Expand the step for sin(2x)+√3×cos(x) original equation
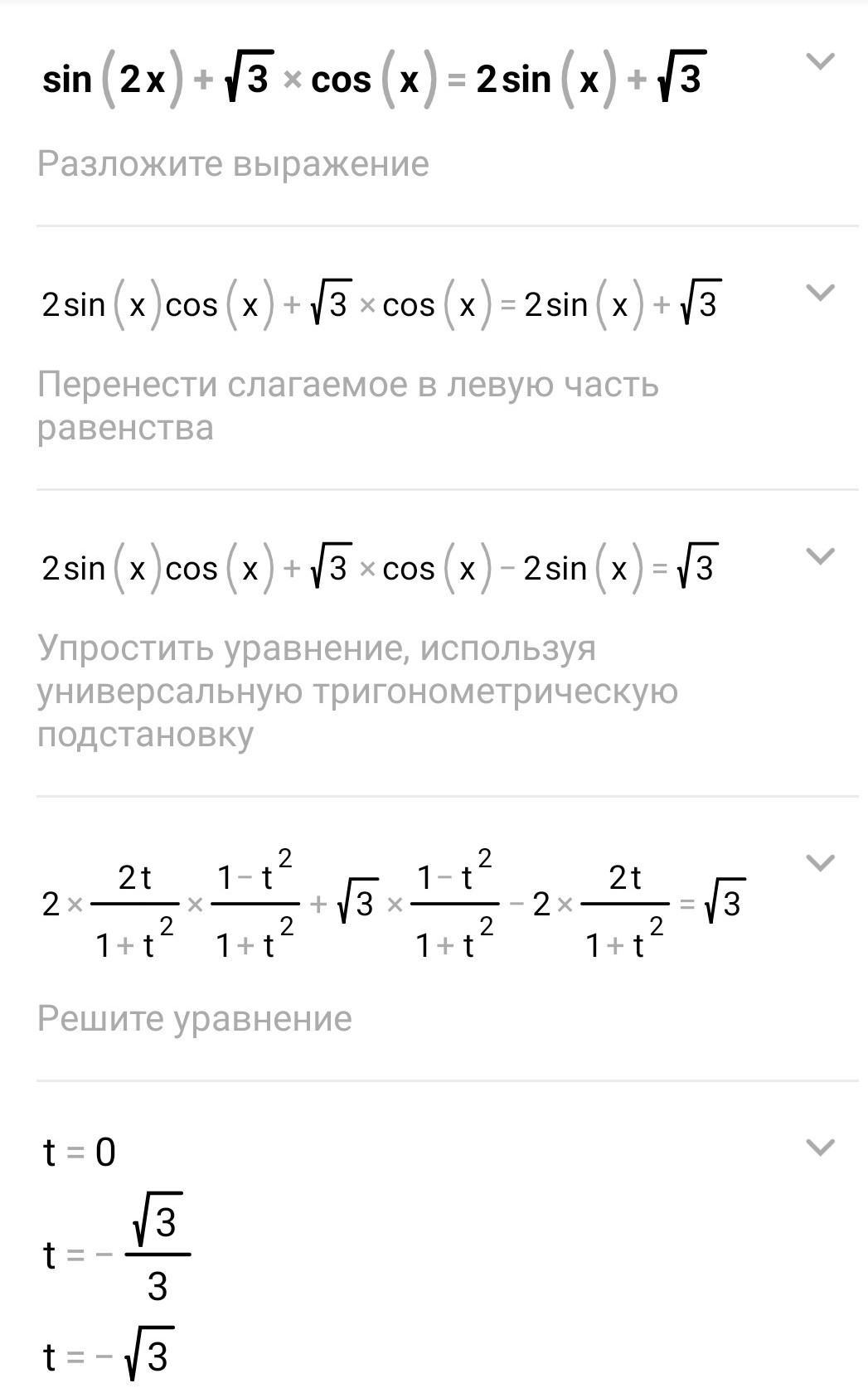868x1388 pixels. coord(819,61)
